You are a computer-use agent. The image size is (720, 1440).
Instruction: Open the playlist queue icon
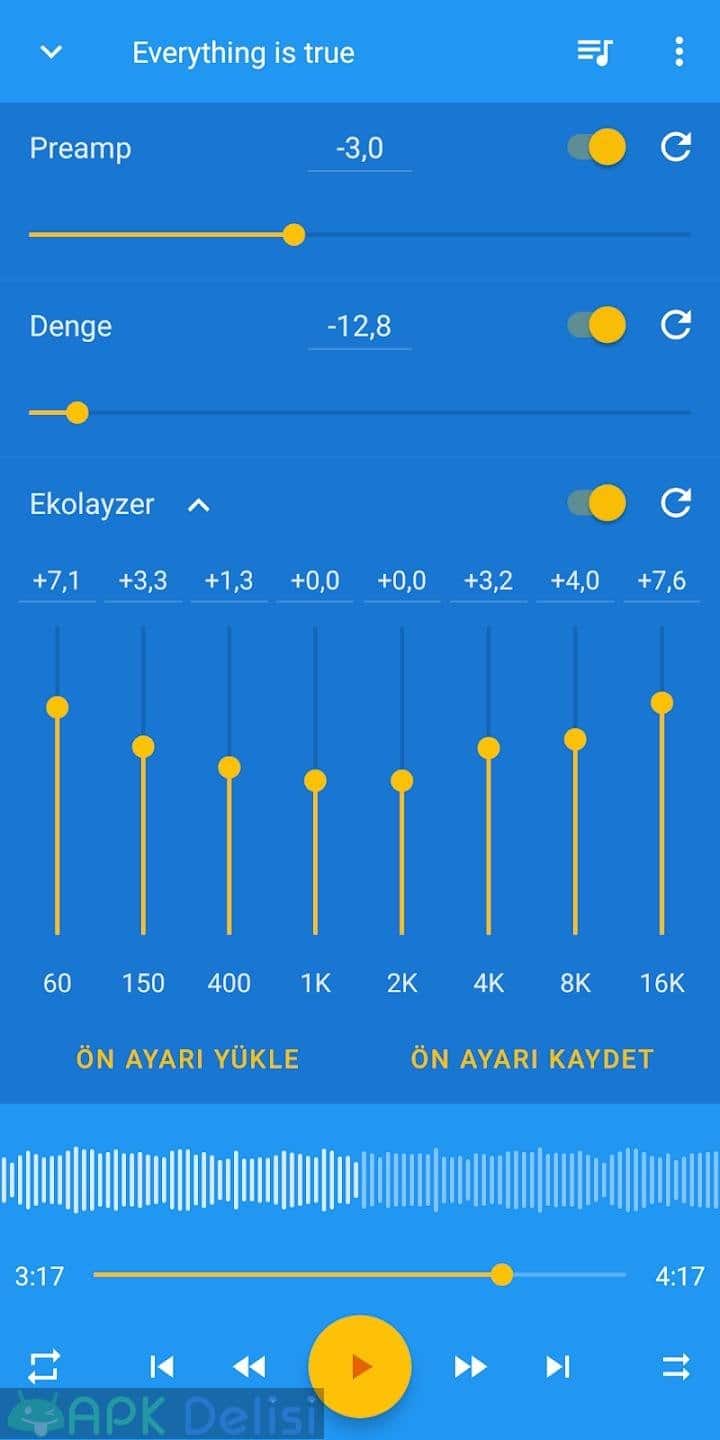594,52
